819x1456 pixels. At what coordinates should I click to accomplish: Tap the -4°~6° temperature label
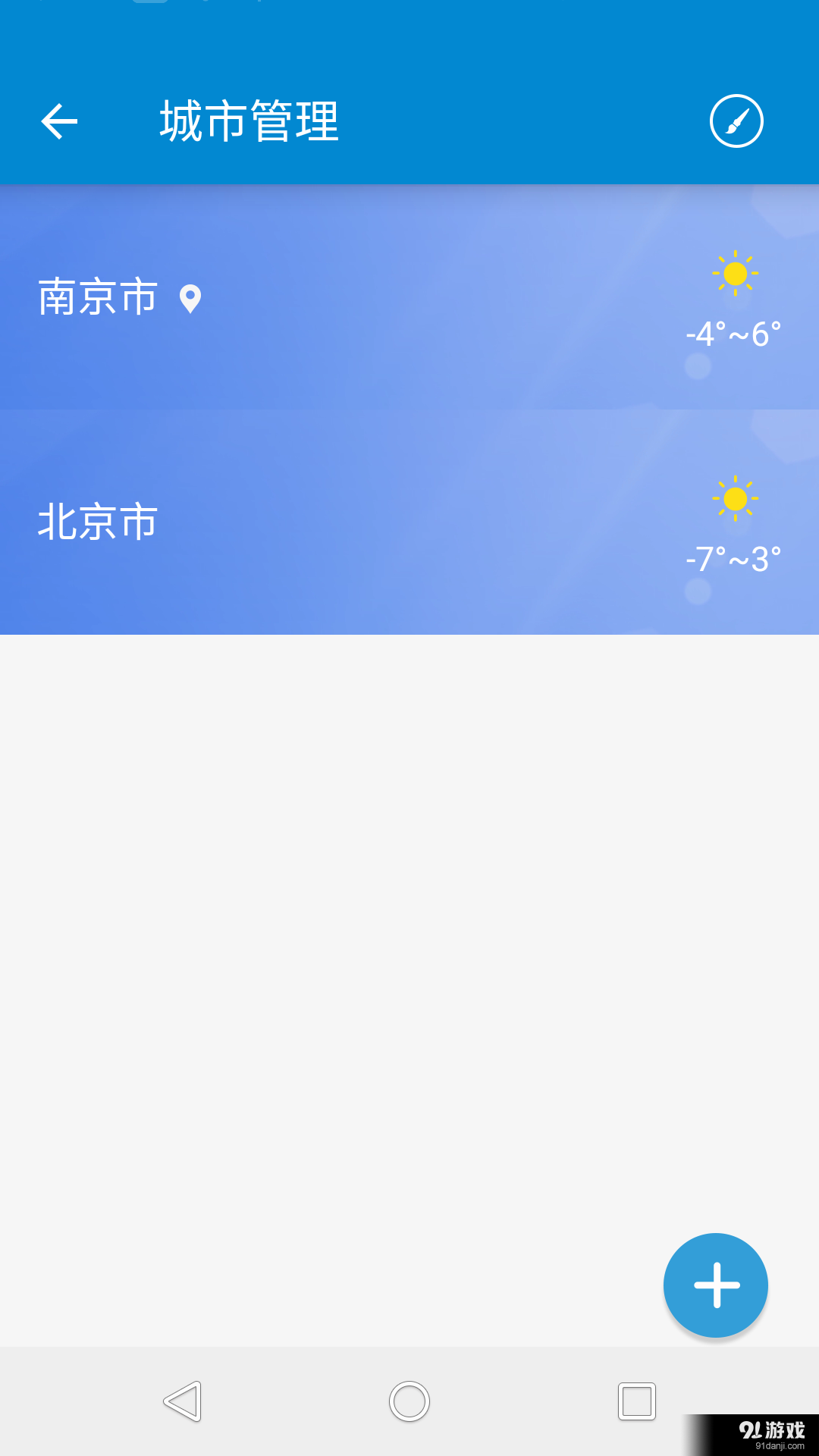coord(733,334)
